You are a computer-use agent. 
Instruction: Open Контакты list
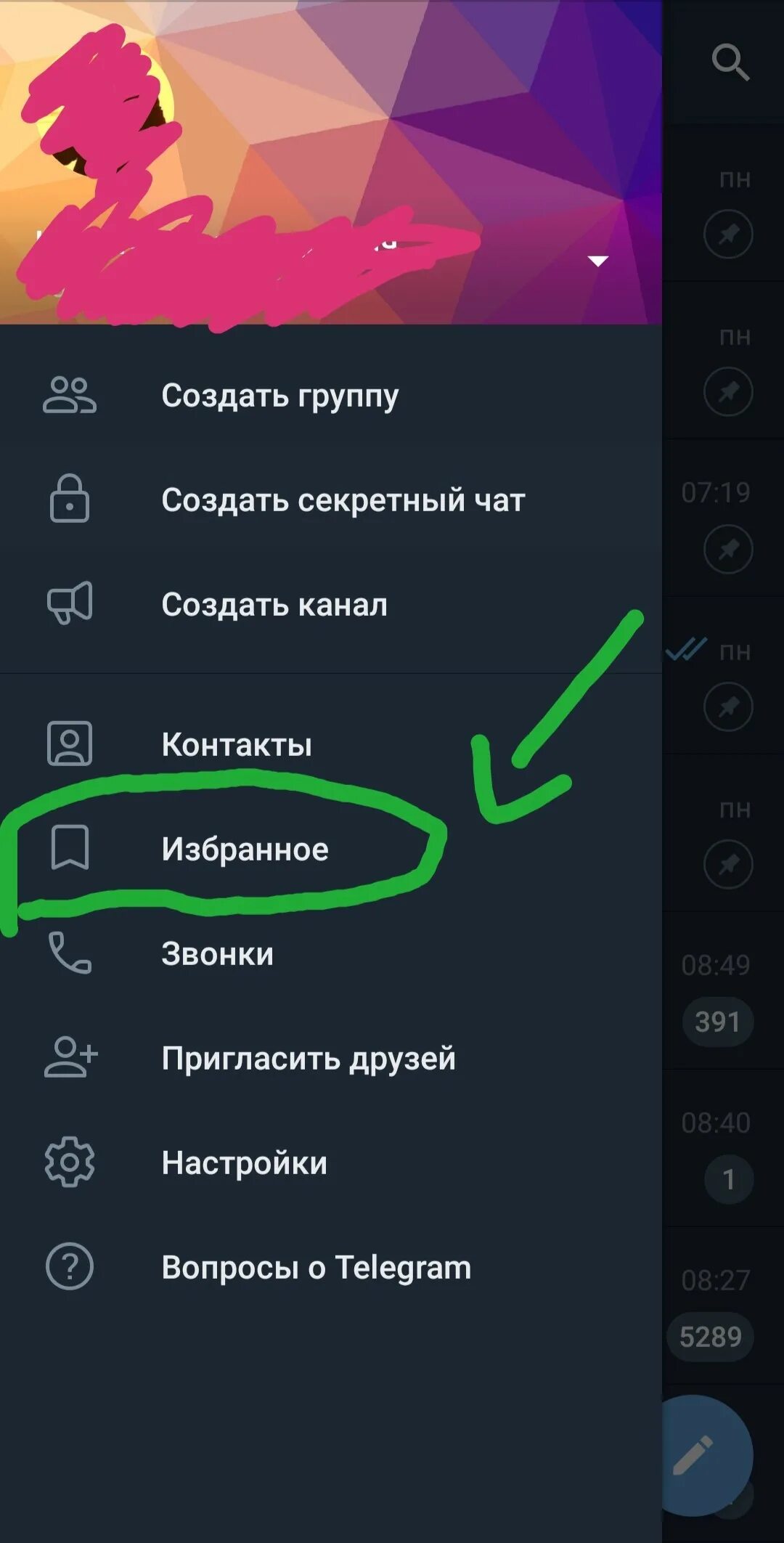click(x=236, y=744)
